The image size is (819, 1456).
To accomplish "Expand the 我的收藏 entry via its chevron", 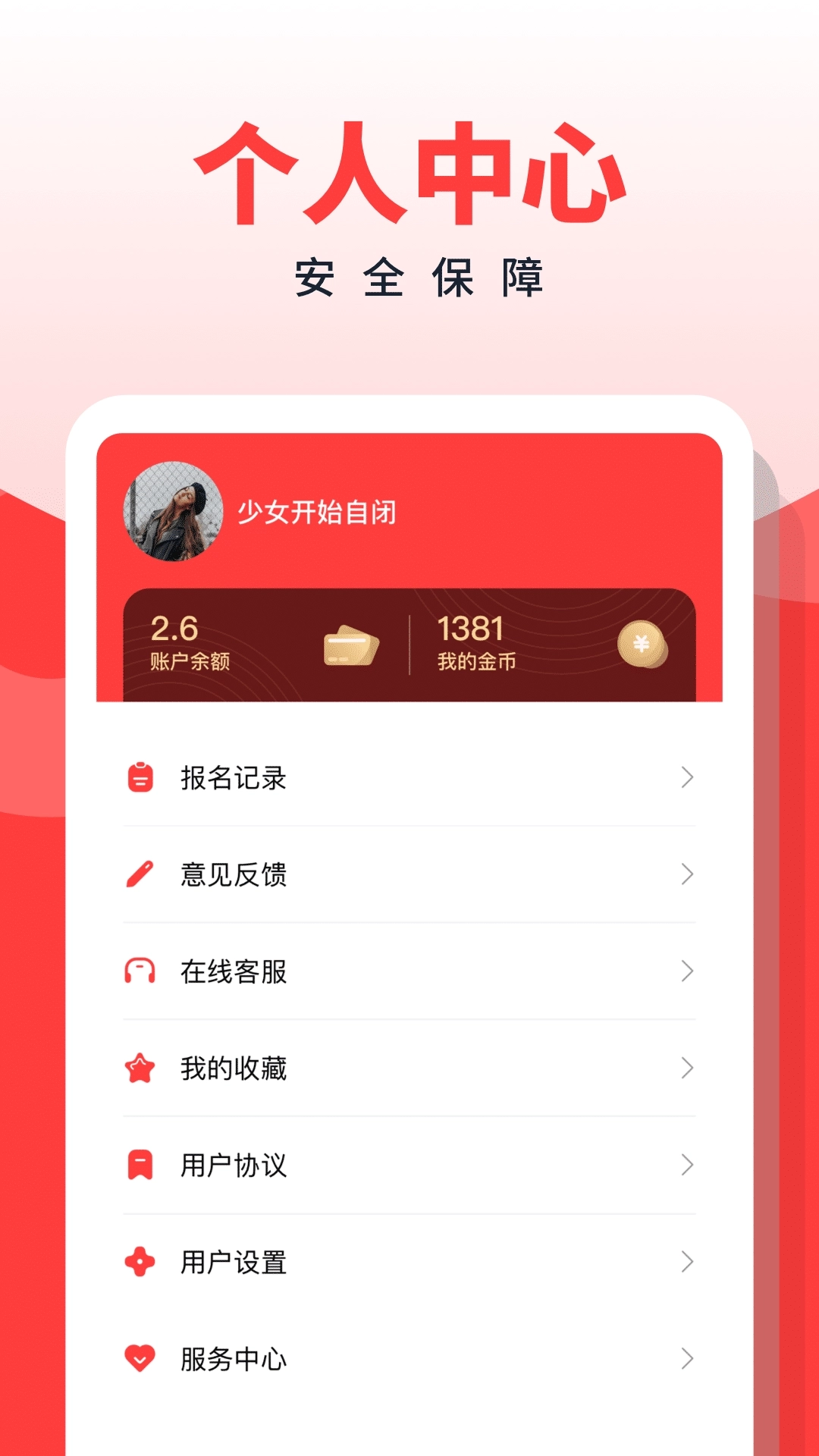I will (x=686, y=1068).
